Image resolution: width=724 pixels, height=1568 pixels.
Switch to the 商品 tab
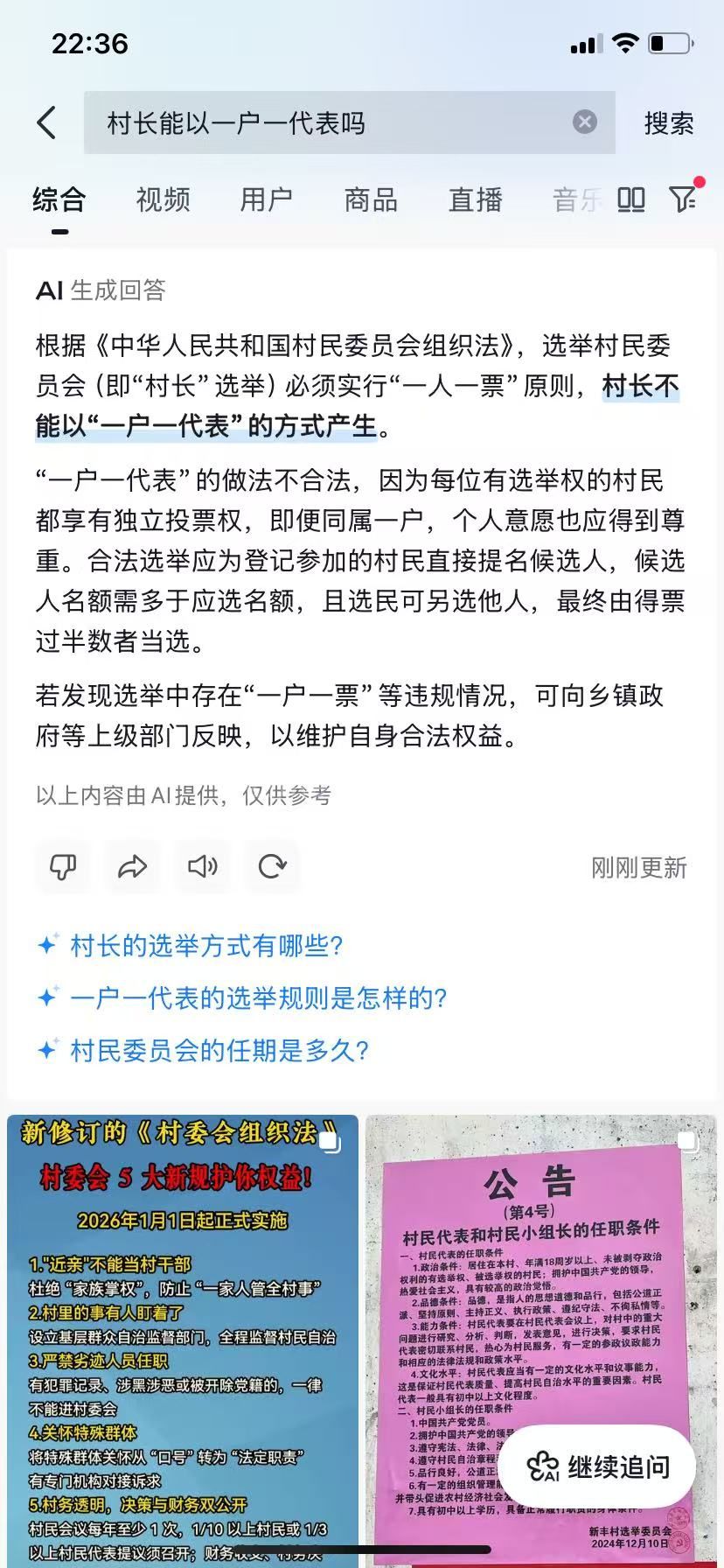(x=371, y=200)
